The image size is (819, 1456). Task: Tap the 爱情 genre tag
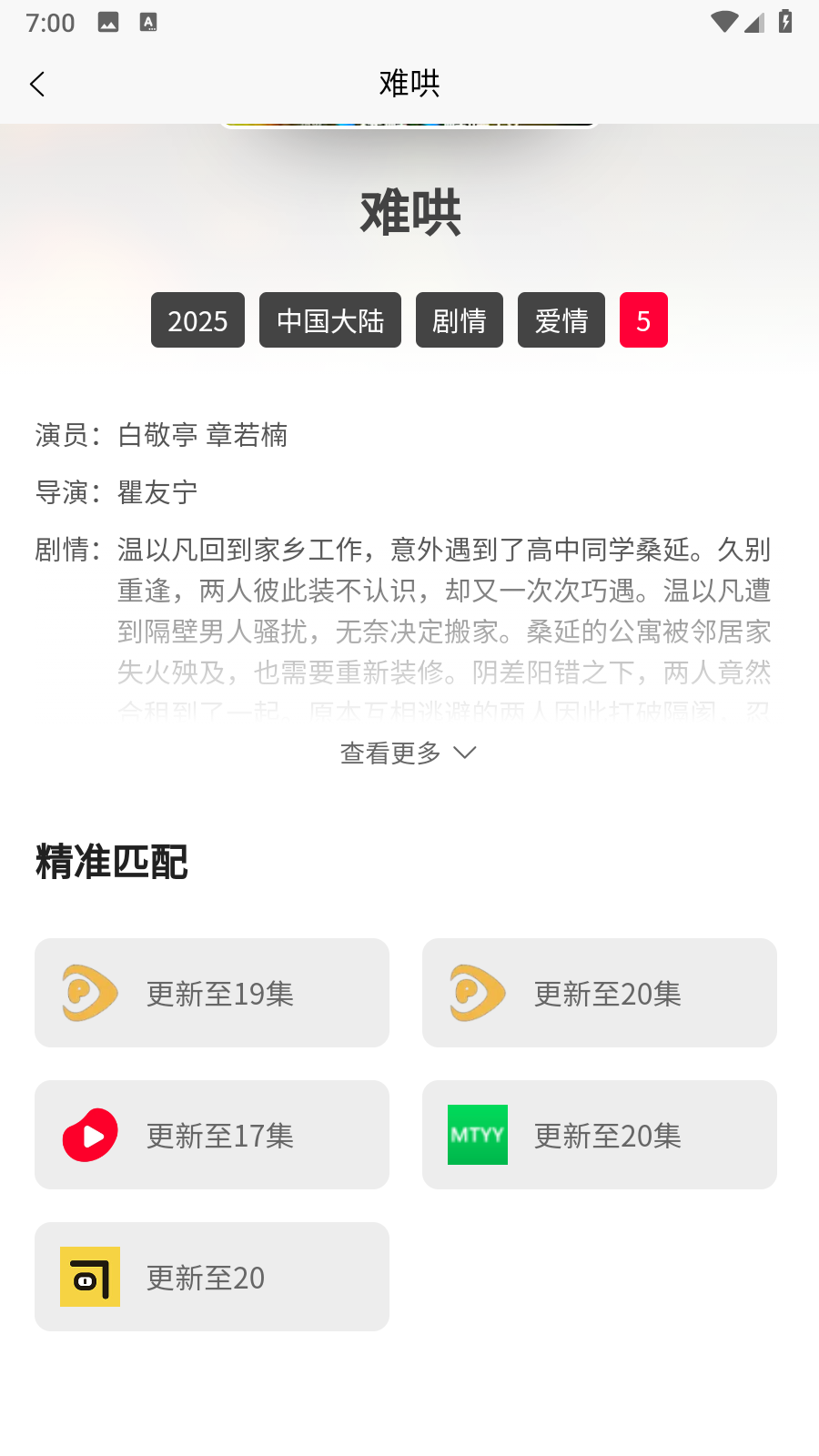pyautogui.click(x=561, y=320)
